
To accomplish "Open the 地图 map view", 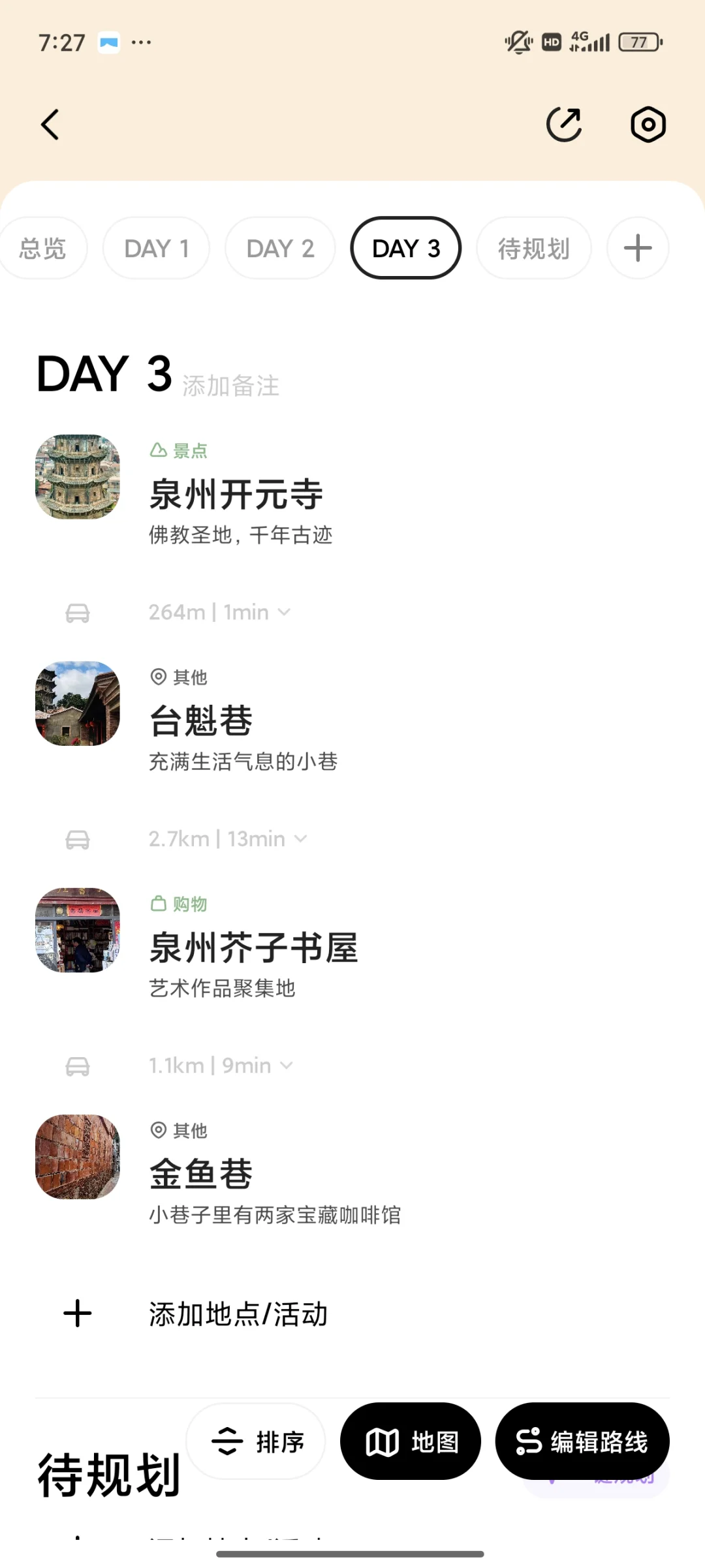I will coord(411,1441).
